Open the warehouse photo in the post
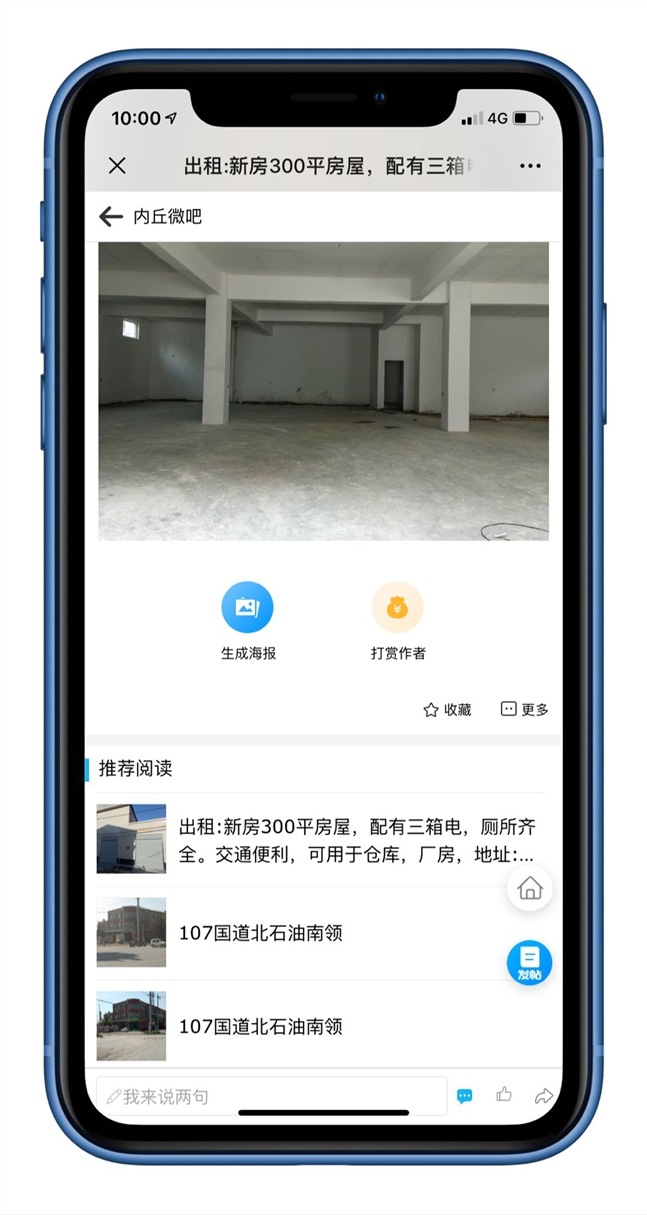 323,391
